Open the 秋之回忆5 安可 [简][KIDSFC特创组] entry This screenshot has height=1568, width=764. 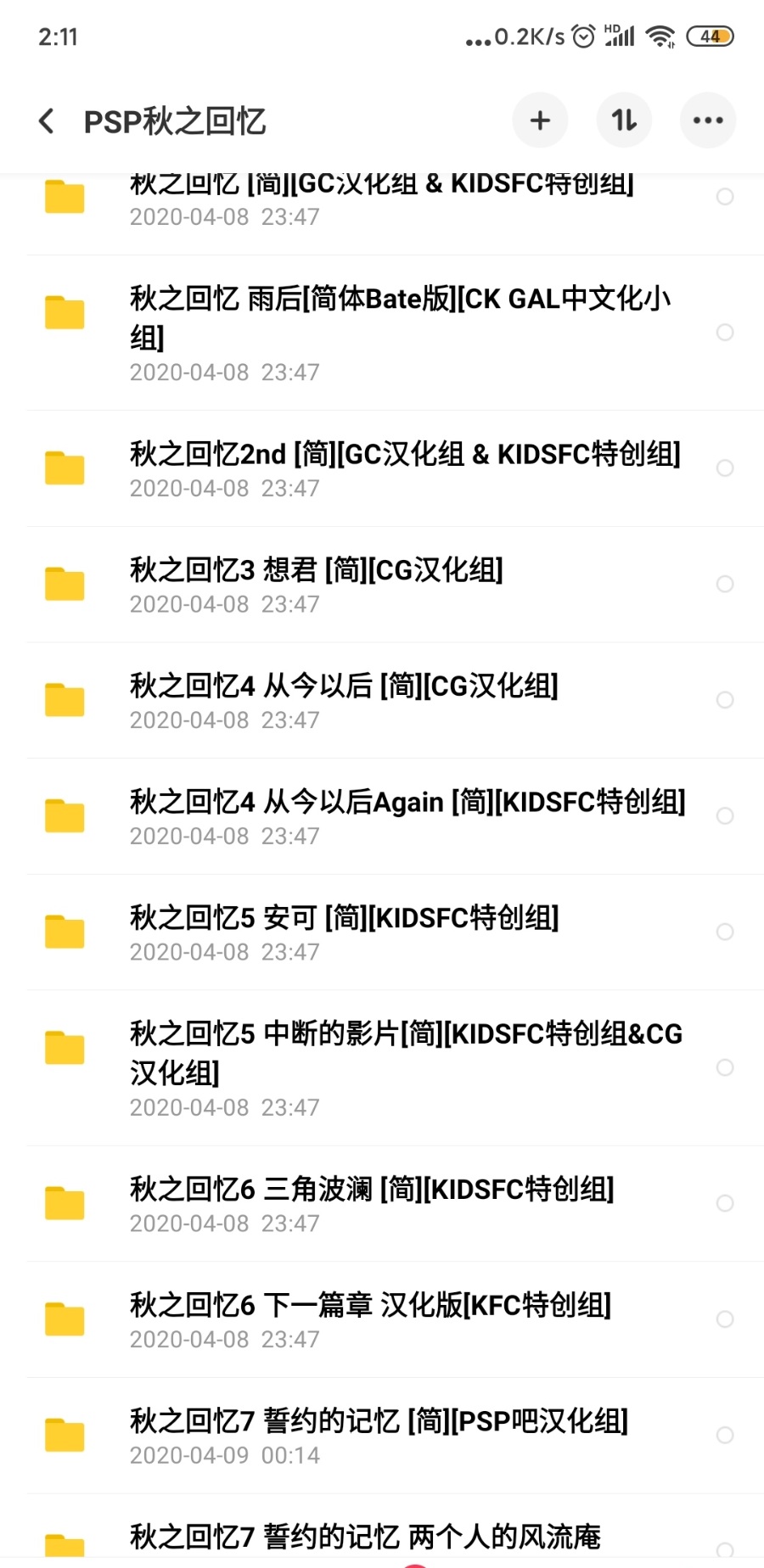(x=344, y=917)
